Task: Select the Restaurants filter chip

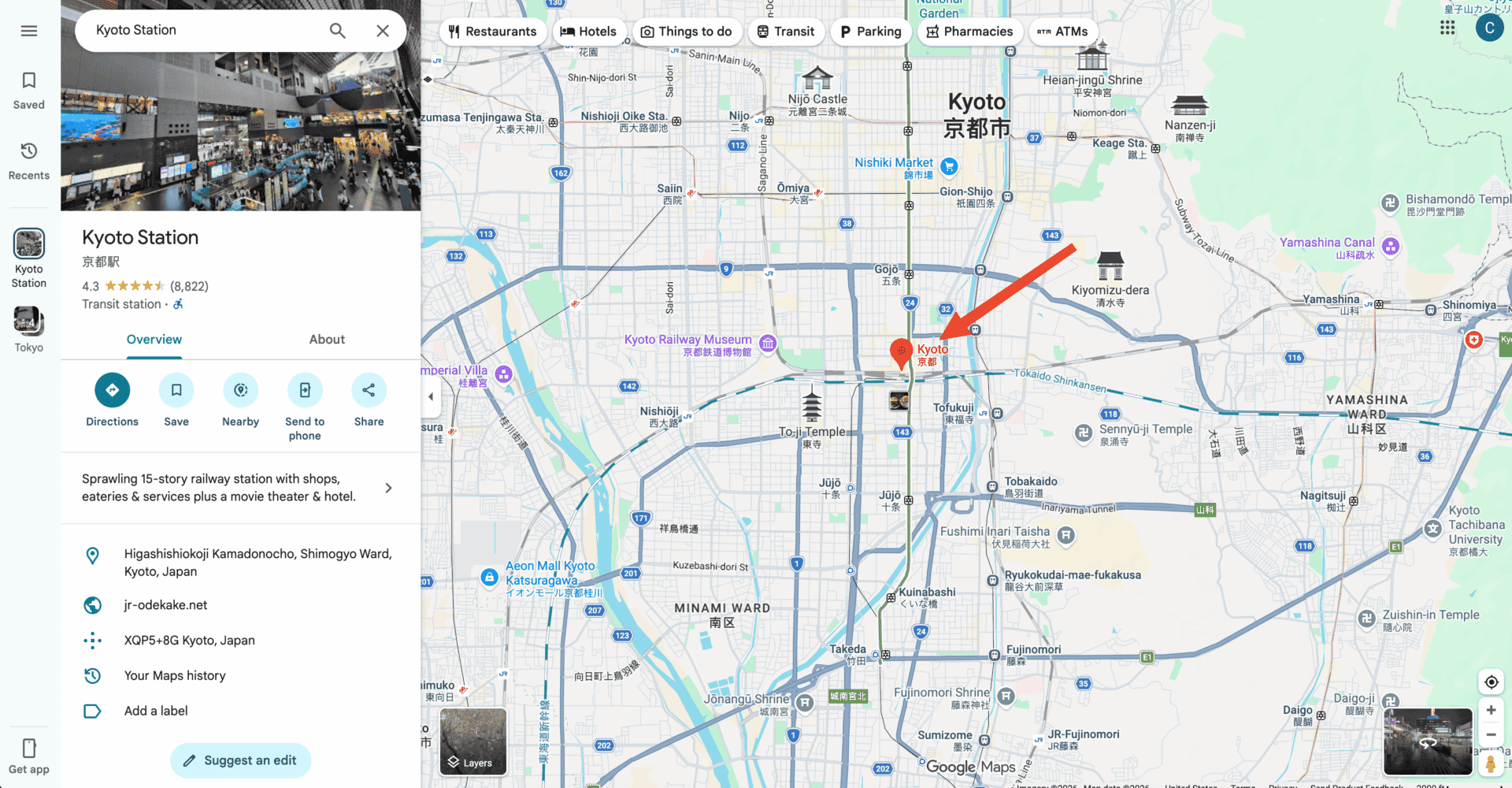Action: click(x=493, y=32)
